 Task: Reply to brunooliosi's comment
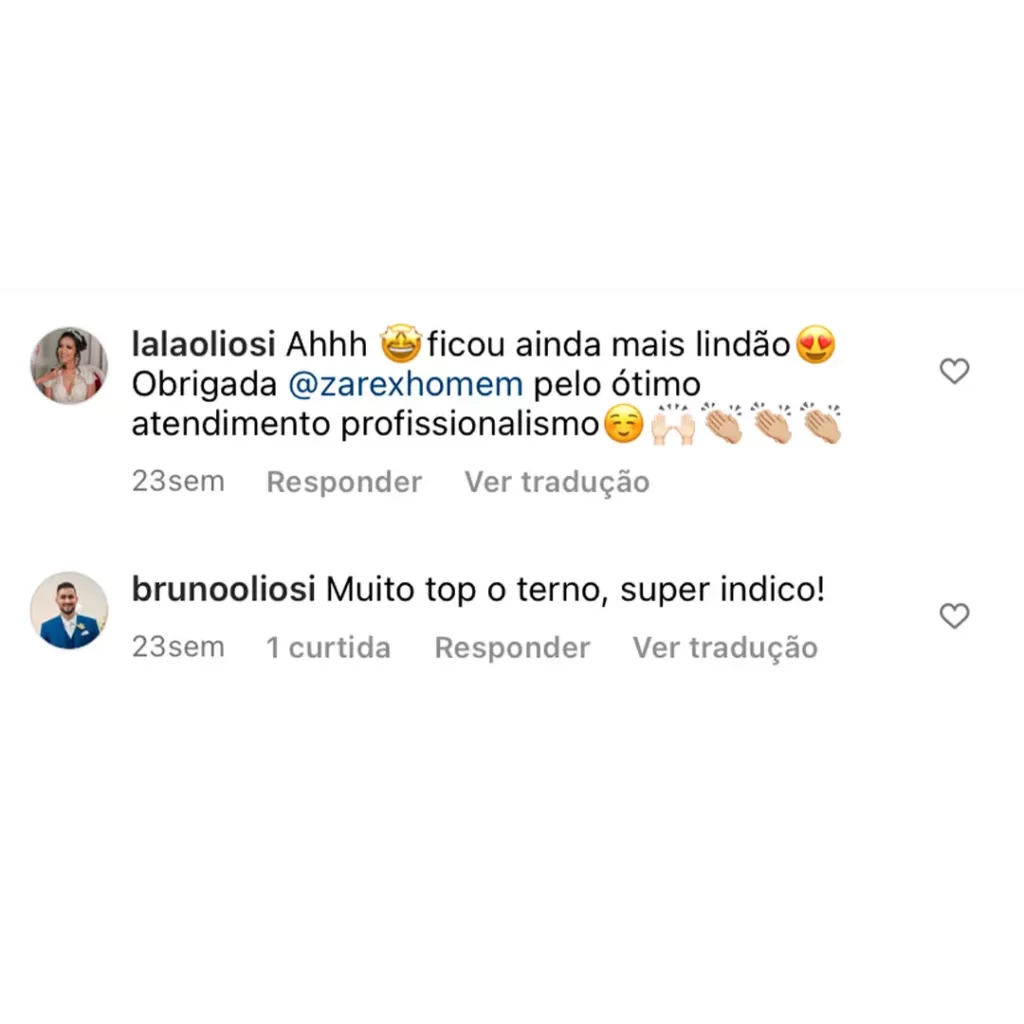pos(511,648)
